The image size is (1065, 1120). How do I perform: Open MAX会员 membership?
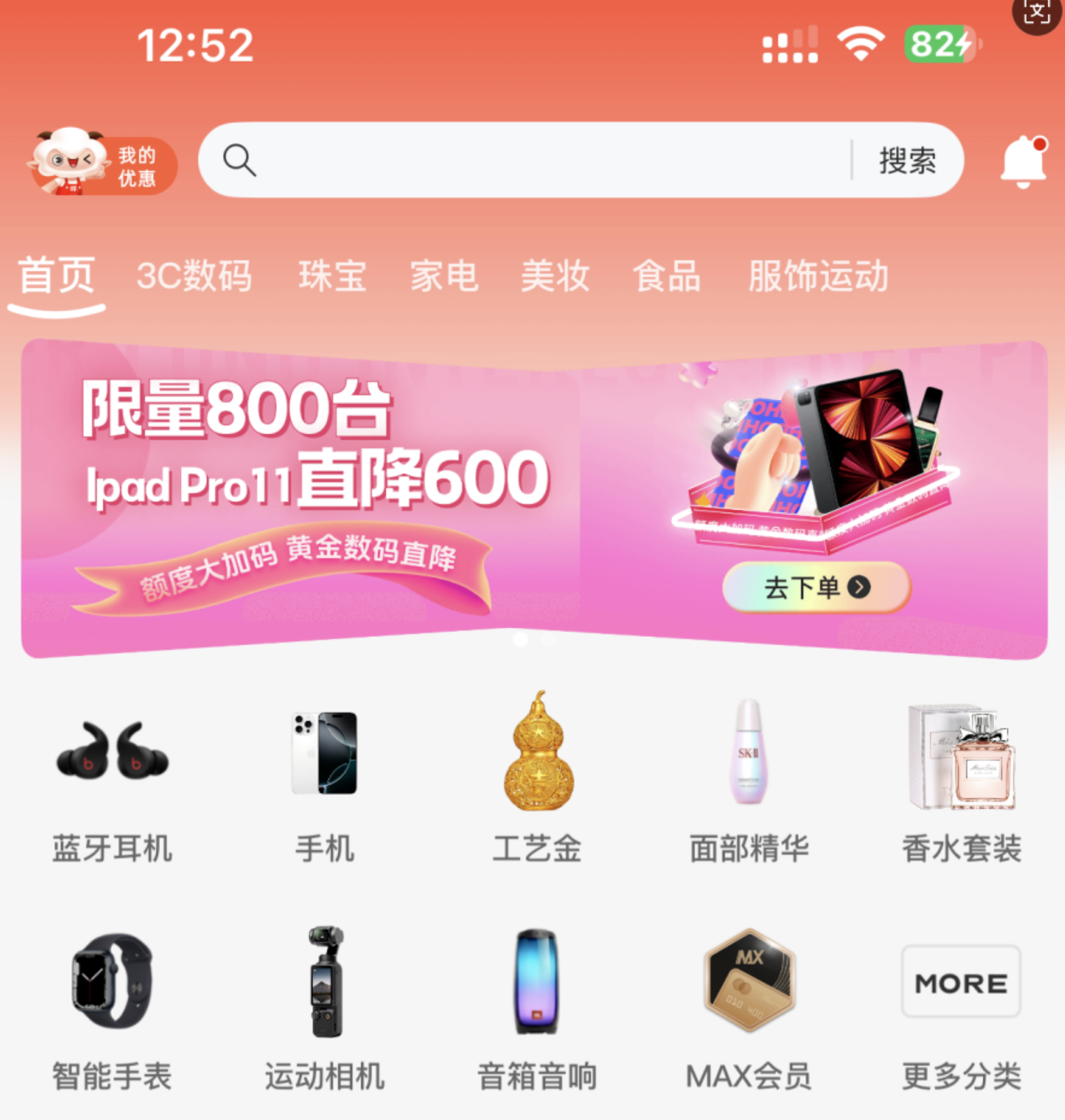point(749,1010)
